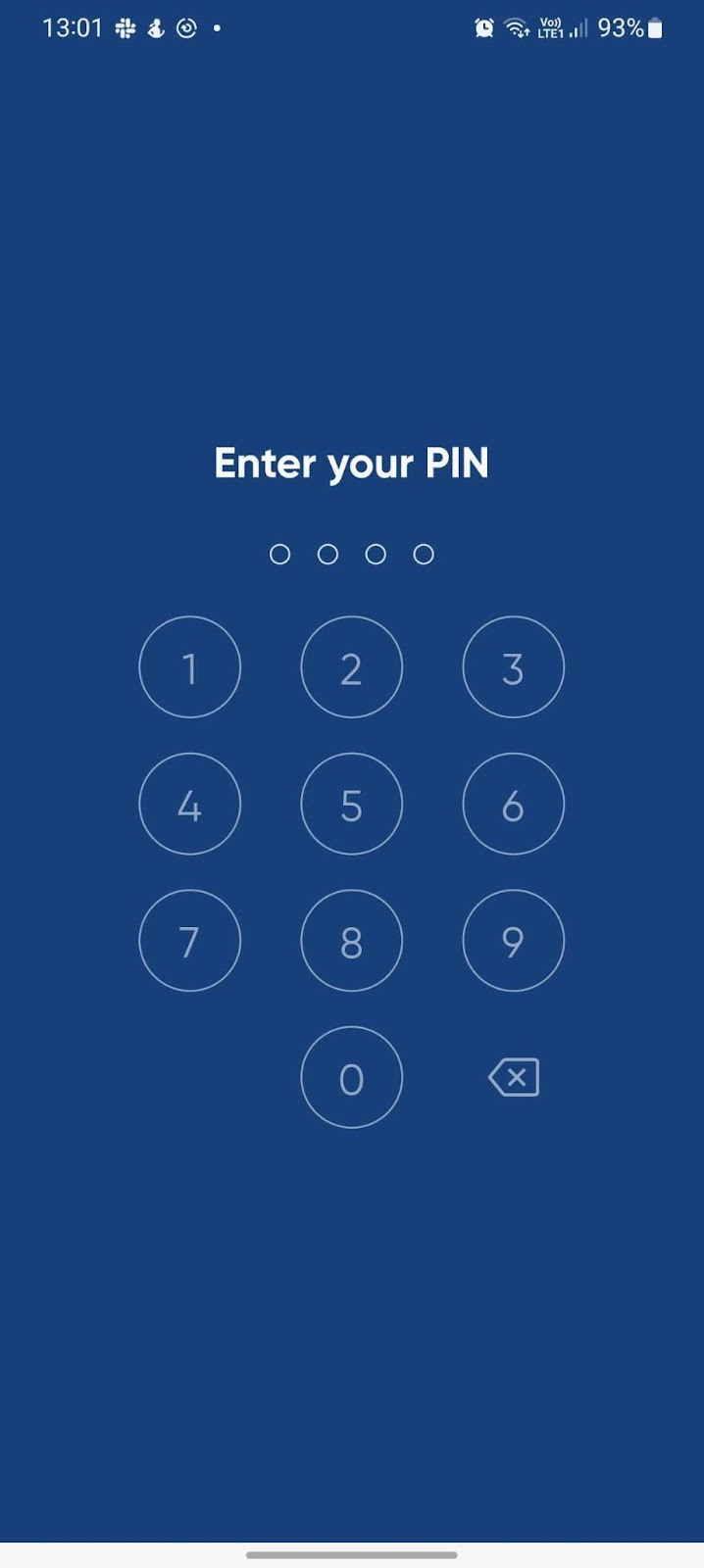Tap number 7 on the keypad
The height and width of the screenshot is (1568, 704).
click(x=189, y=941)
